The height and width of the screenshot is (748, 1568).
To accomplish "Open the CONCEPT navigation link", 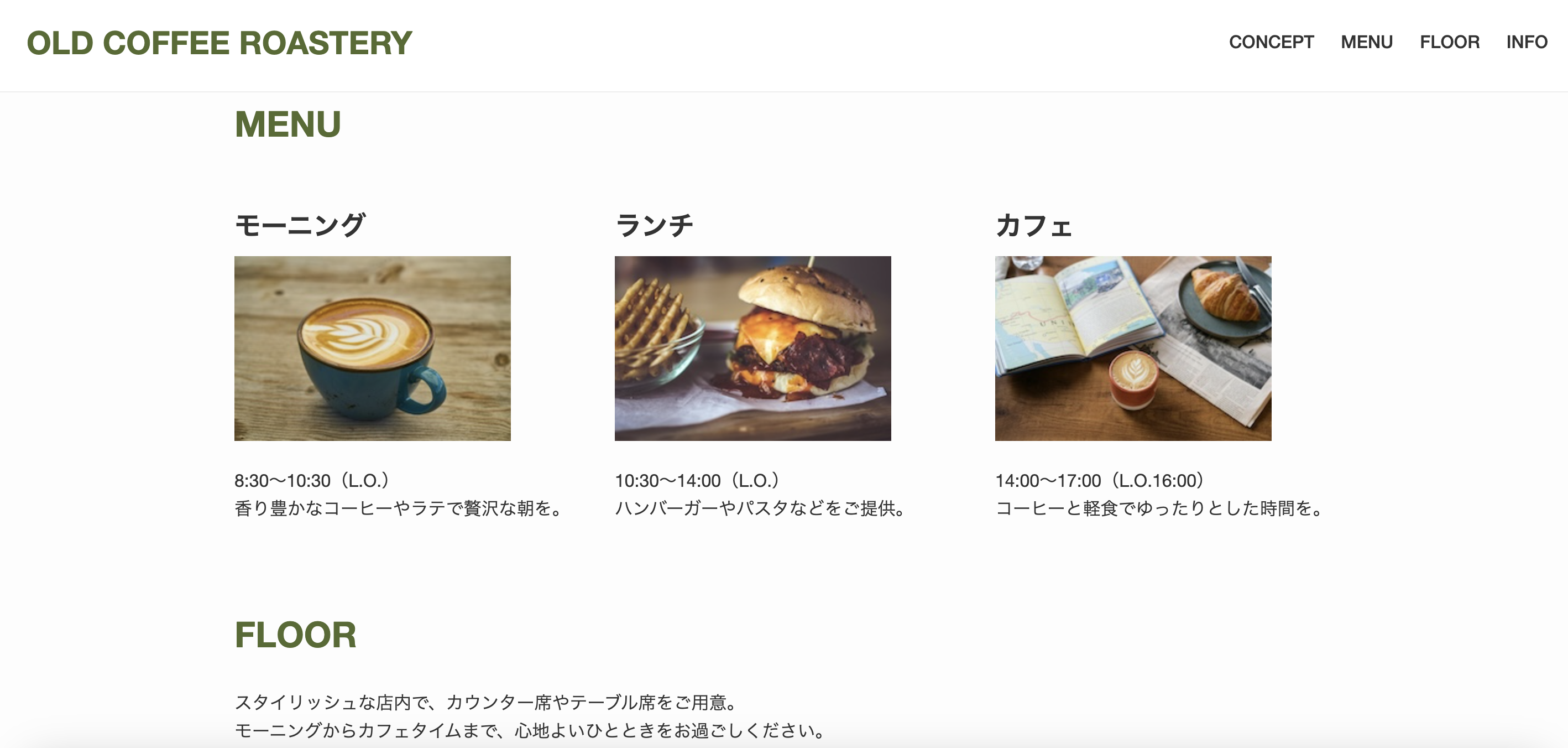I will 1271,42.
